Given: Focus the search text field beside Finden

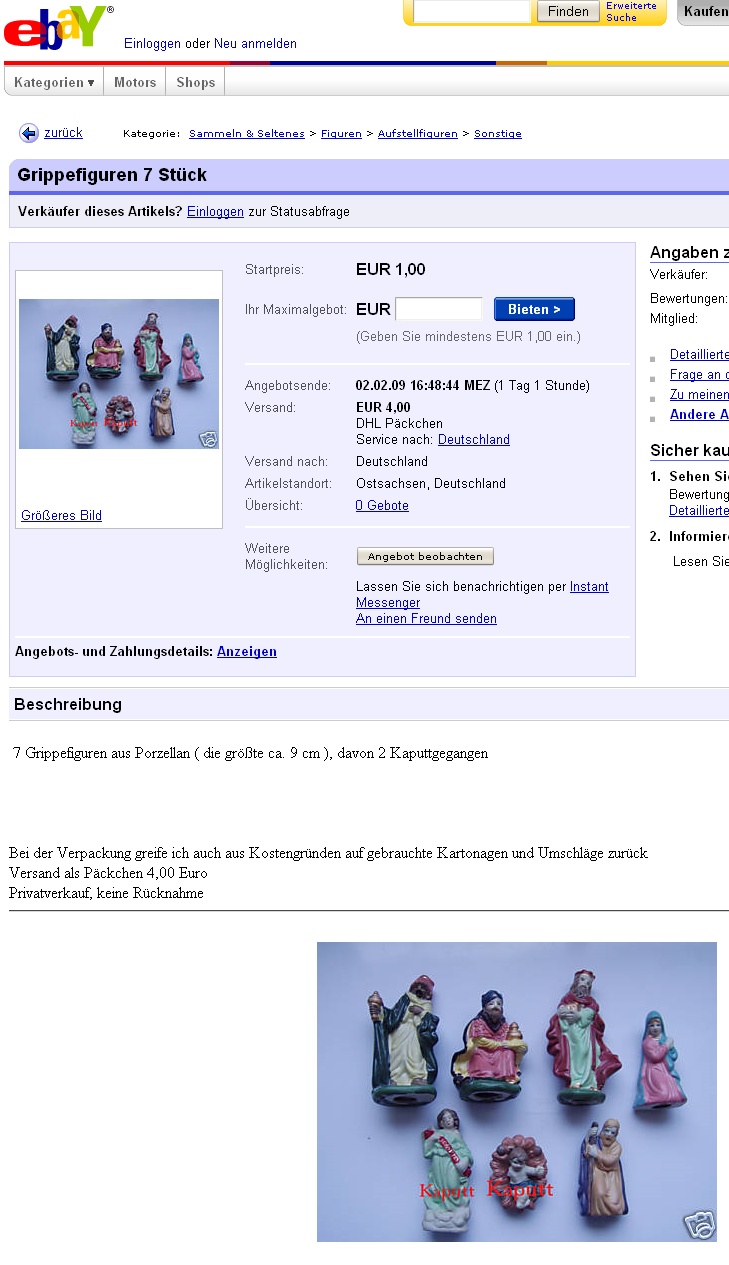Looking at the screenshot, I should [x=472, y=11].
